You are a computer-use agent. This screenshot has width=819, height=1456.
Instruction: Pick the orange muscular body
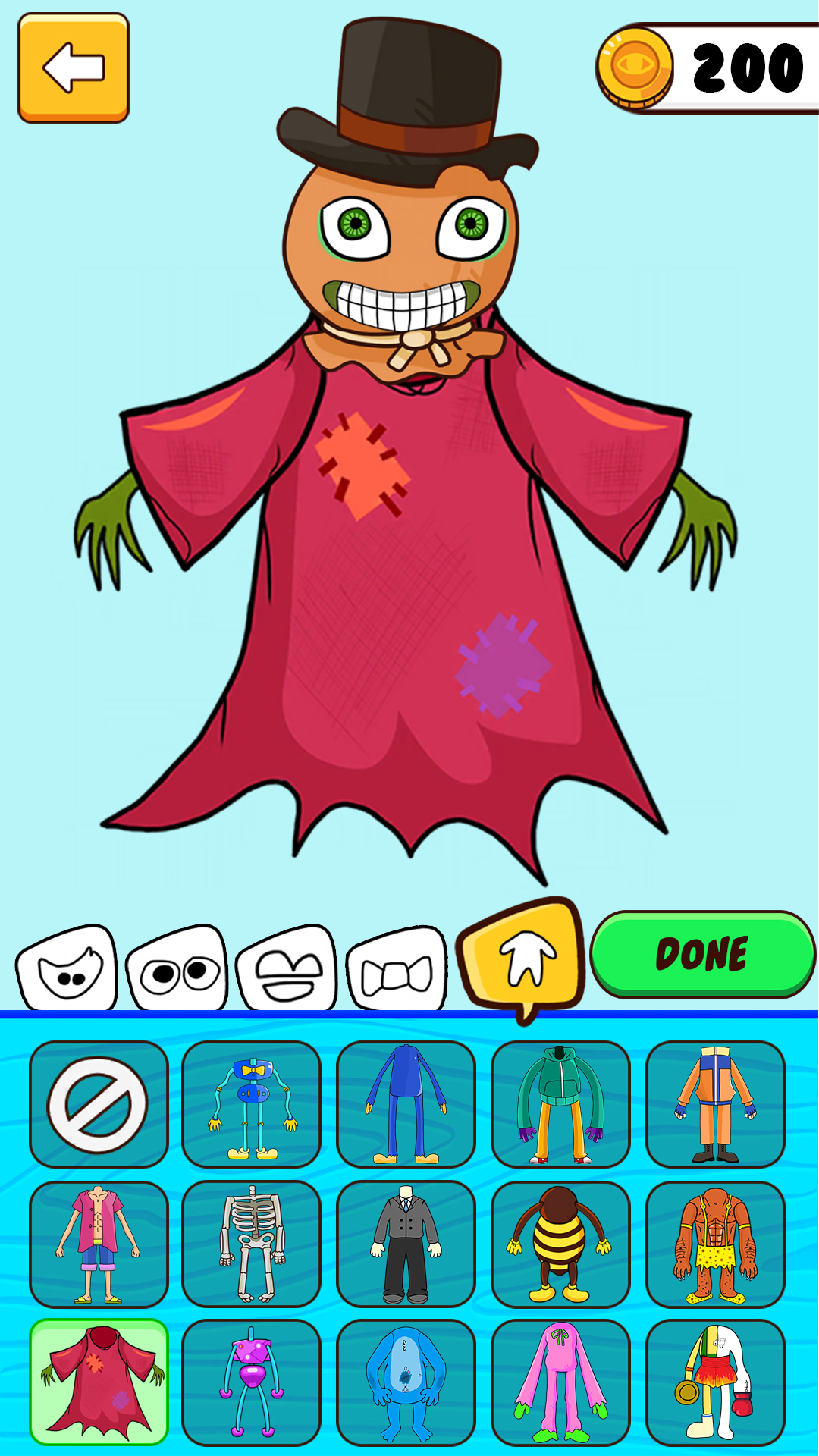[x=715, y=1244]
